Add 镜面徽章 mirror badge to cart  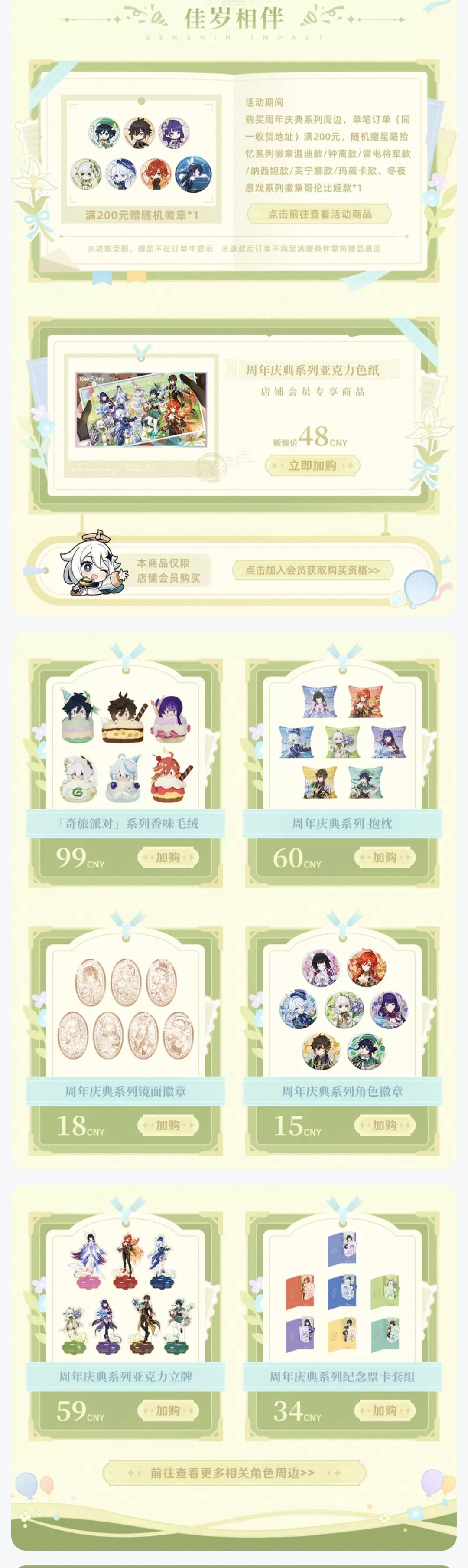click(168, 1126)
